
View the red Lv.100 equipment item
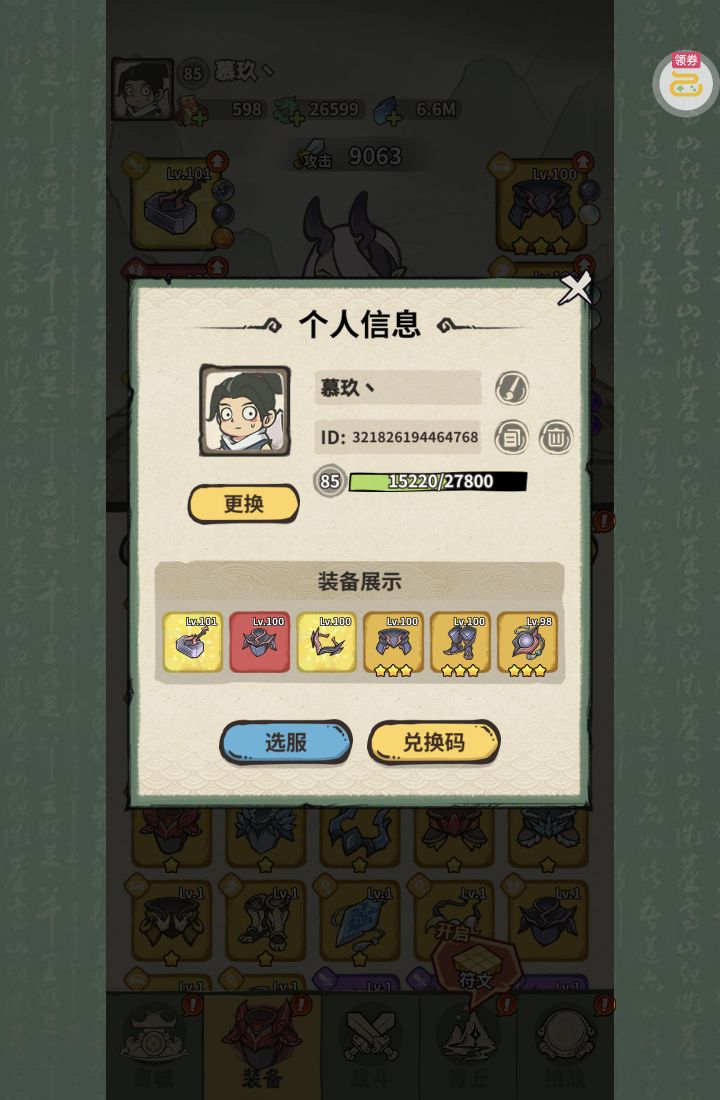coord(260,642)
